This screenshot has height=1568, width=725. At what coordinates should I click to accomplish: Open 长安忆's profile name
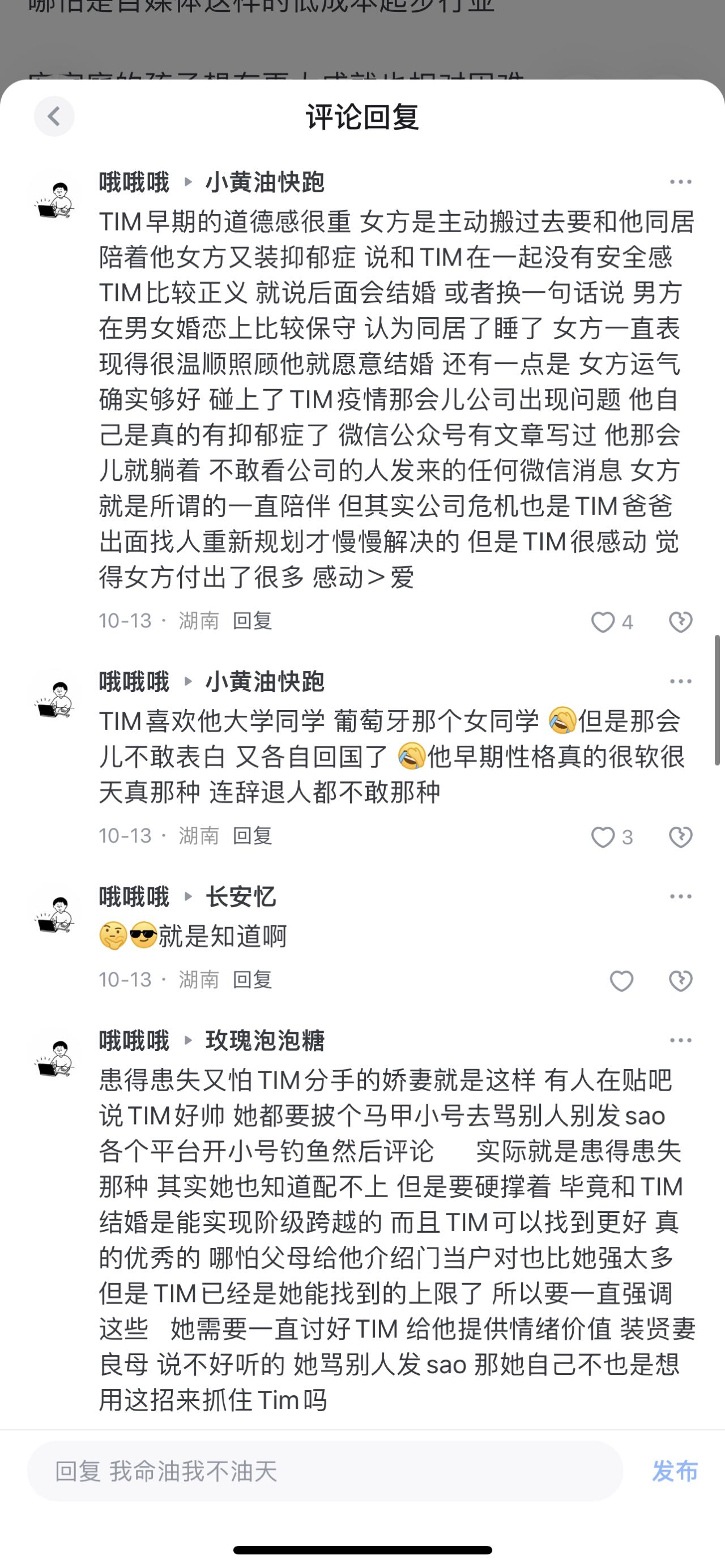pos(241,896)
